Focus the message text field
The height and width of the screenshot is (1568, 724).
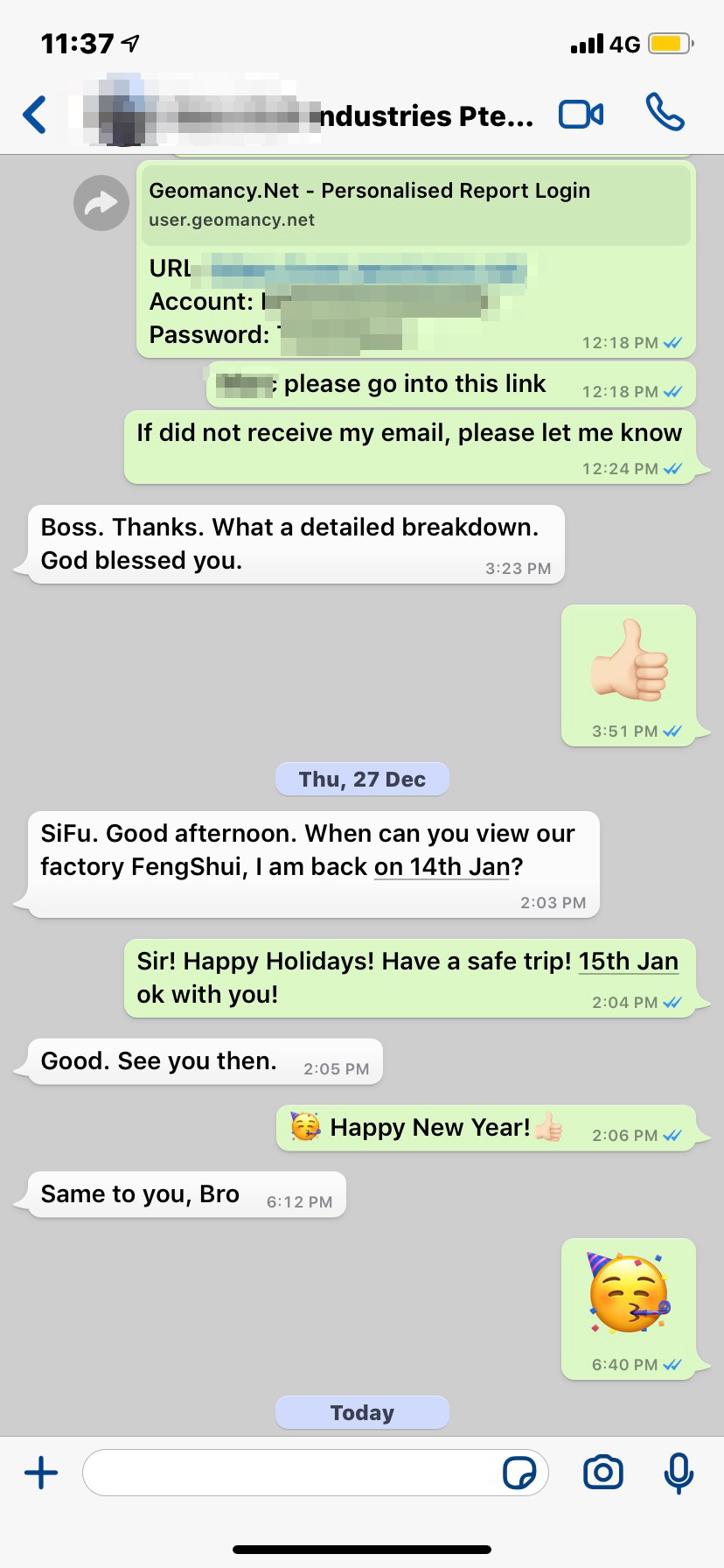click(289, 1473)
